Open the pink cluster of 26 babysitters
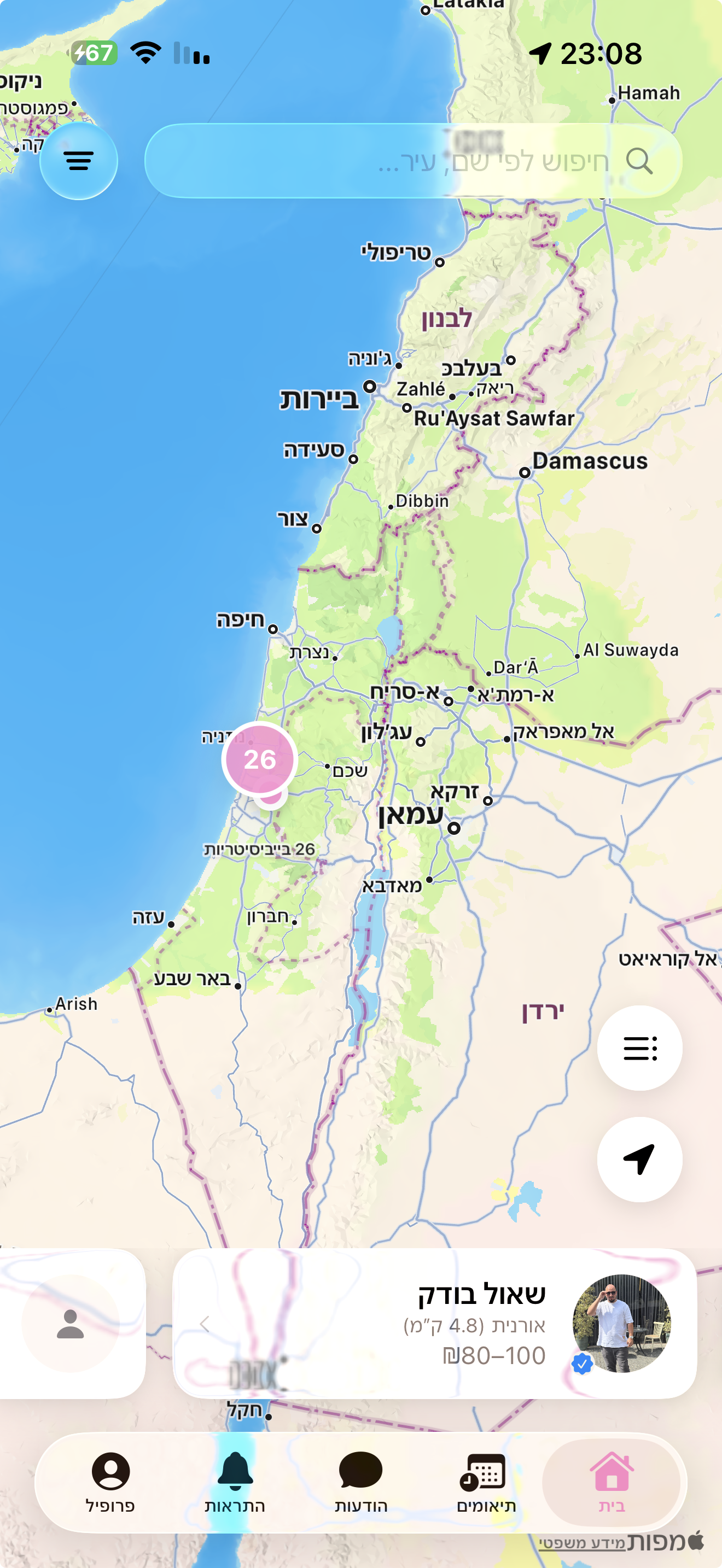Viewport: 722px width, 1568px height. point(260,759)
